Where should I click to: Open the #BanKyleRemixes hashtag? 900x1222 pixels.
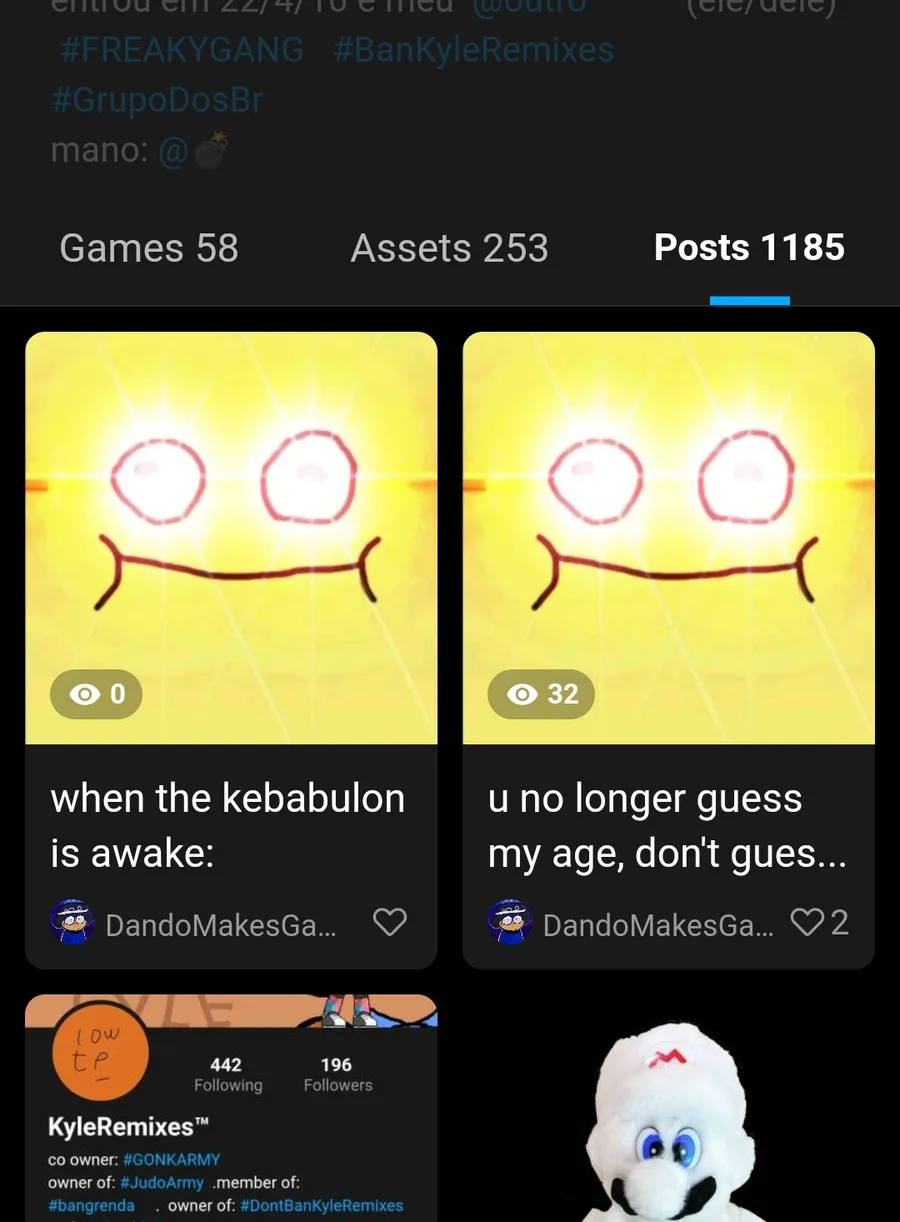[x=473, y=50]
